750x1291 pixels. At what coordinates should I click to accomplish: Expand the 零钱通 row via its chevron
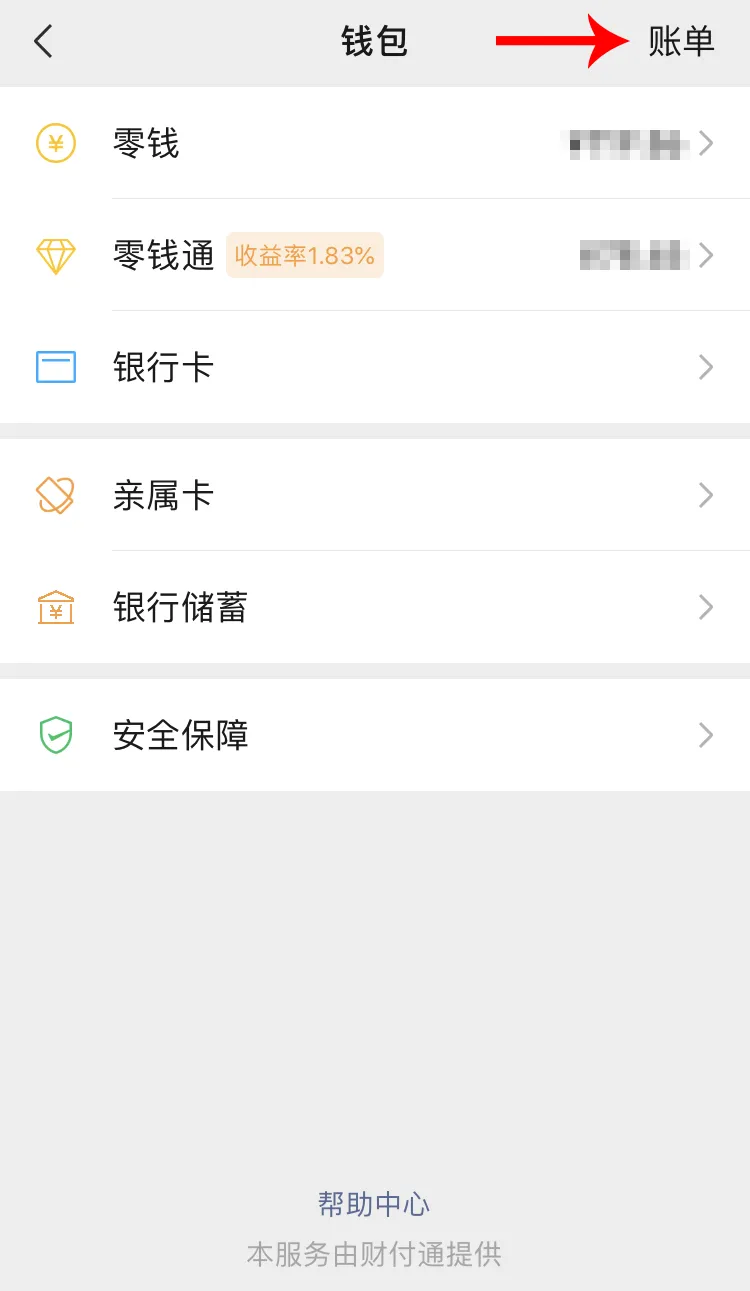tap(706, 255)
